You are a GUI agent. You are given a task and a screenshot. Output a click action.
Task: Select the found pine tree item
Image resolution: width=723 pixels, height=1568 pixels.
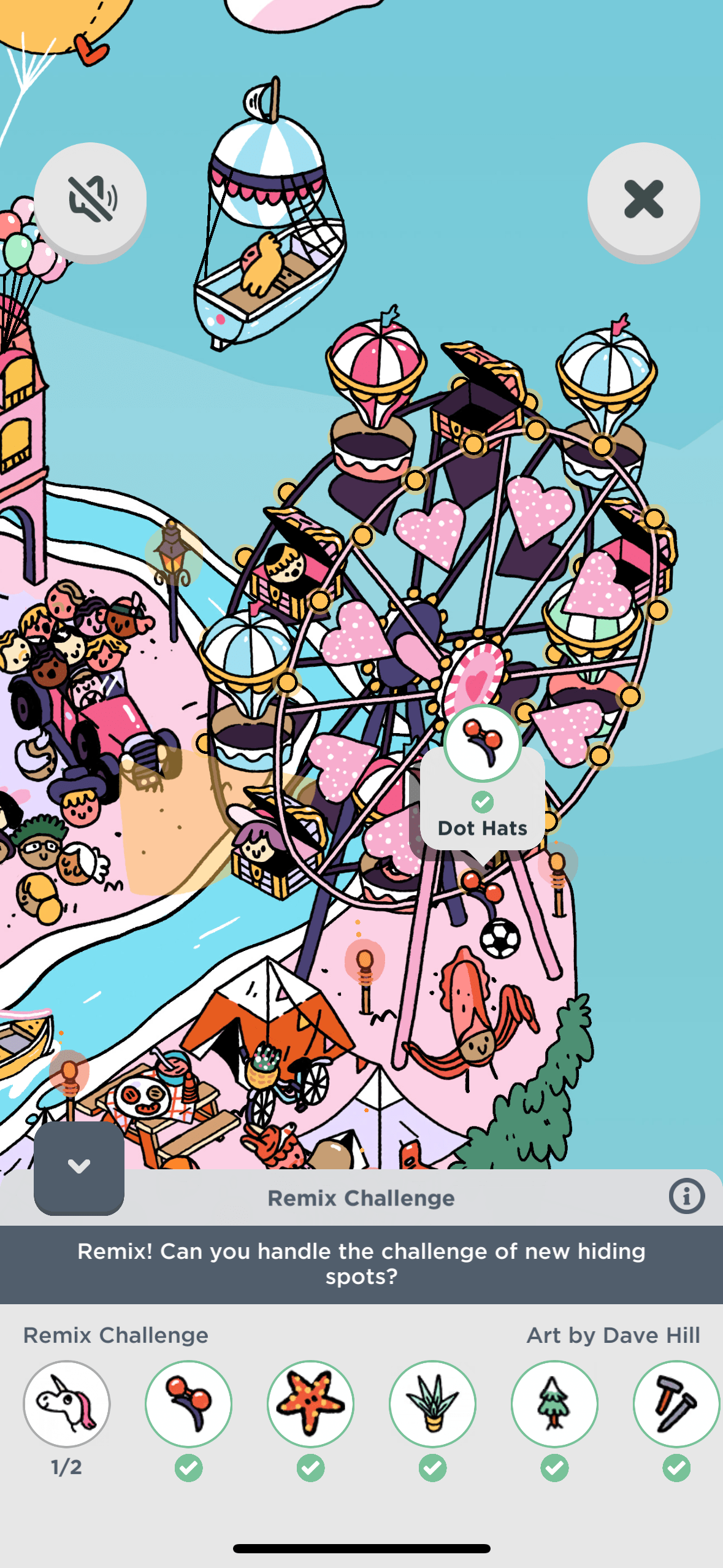(x=554, y=1404)
